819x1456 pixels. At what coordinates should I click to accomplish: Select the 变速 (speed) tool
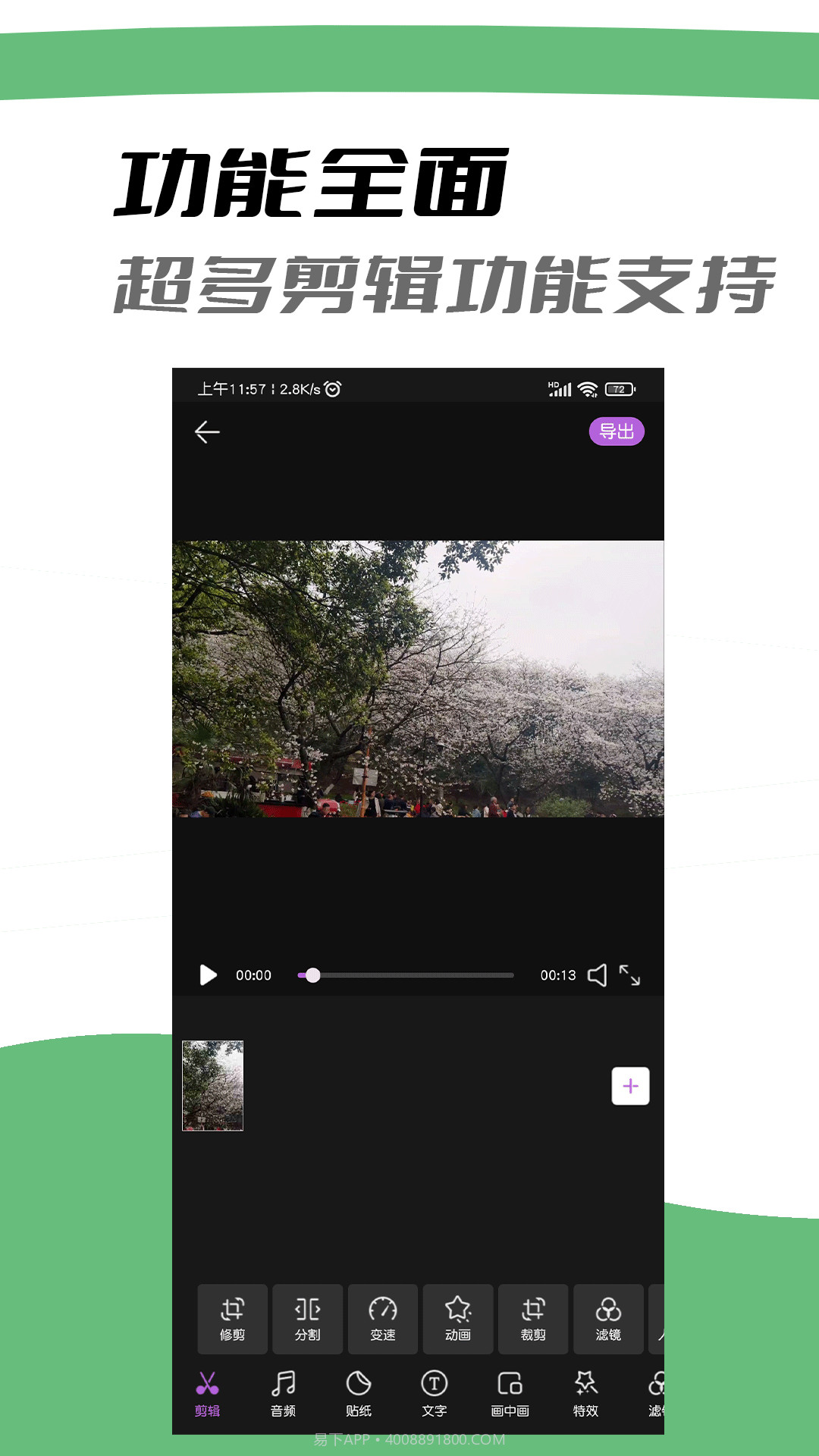click(382, 1319)
